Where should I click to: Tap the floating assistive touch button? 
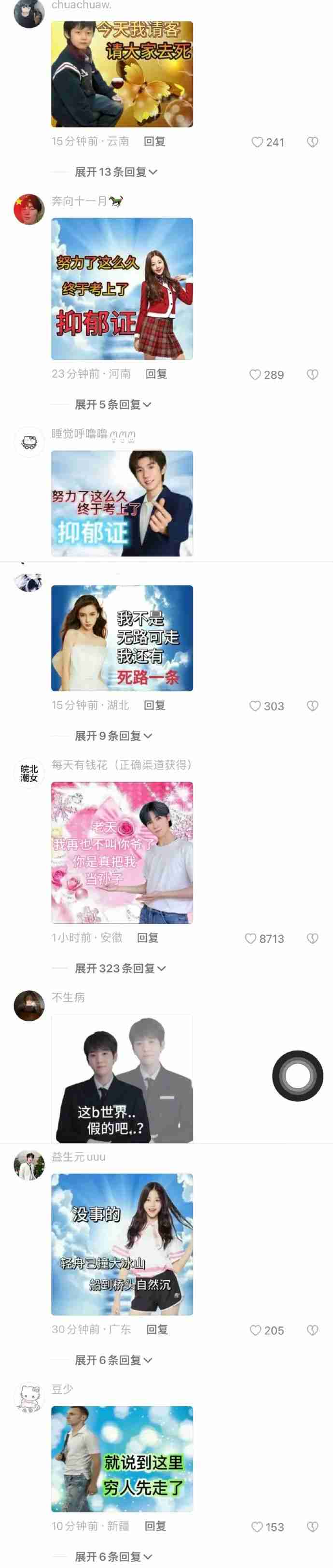(x=297, y=1076)
